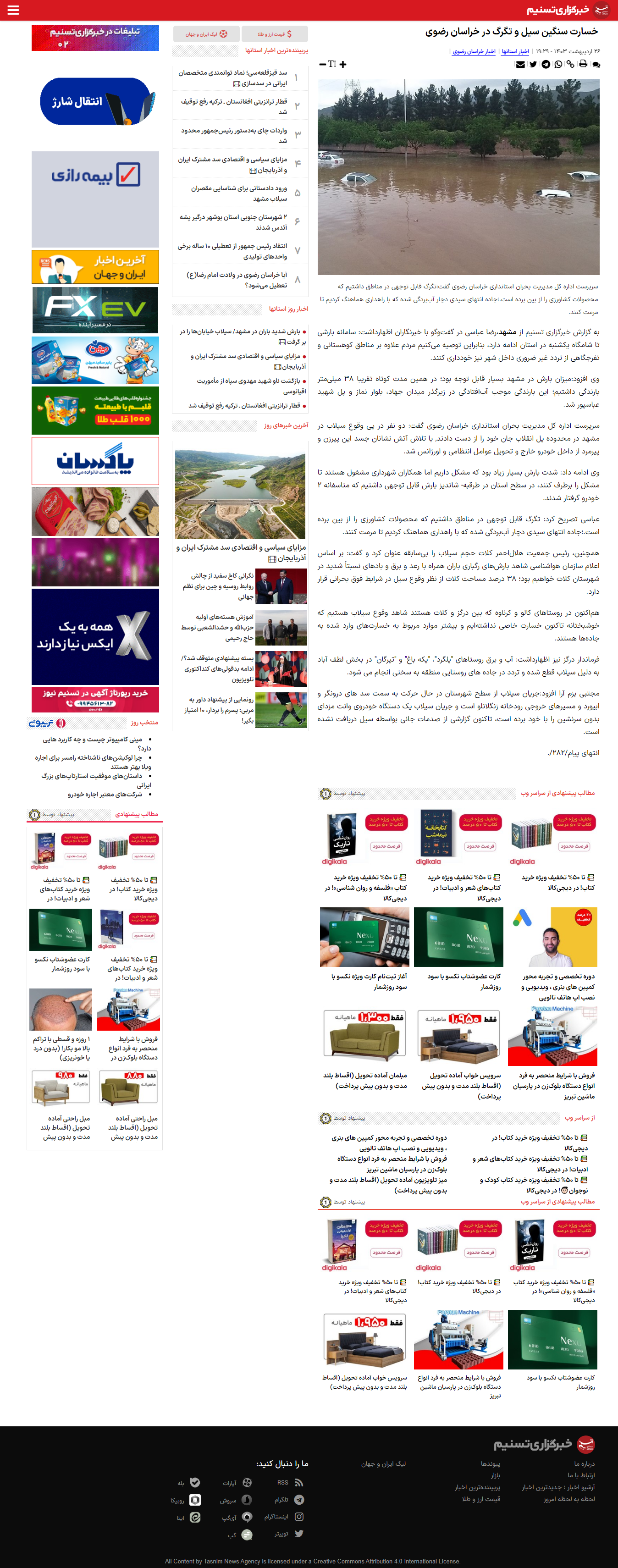Copy the article link
Image resolution: width=618 pixels, height=1568 pixels.
point(570,65)
